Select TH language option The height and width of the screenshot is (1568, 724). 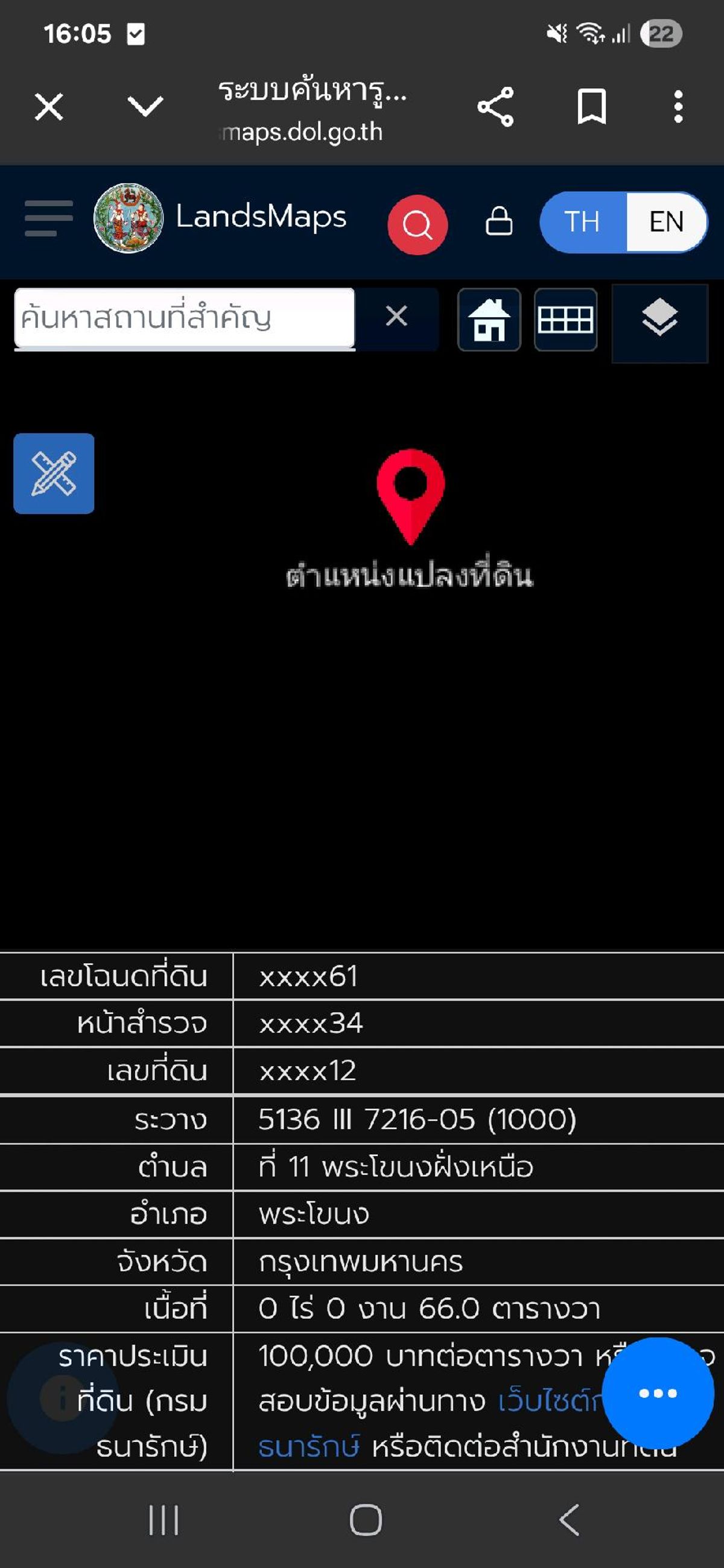tap(583, 221)
